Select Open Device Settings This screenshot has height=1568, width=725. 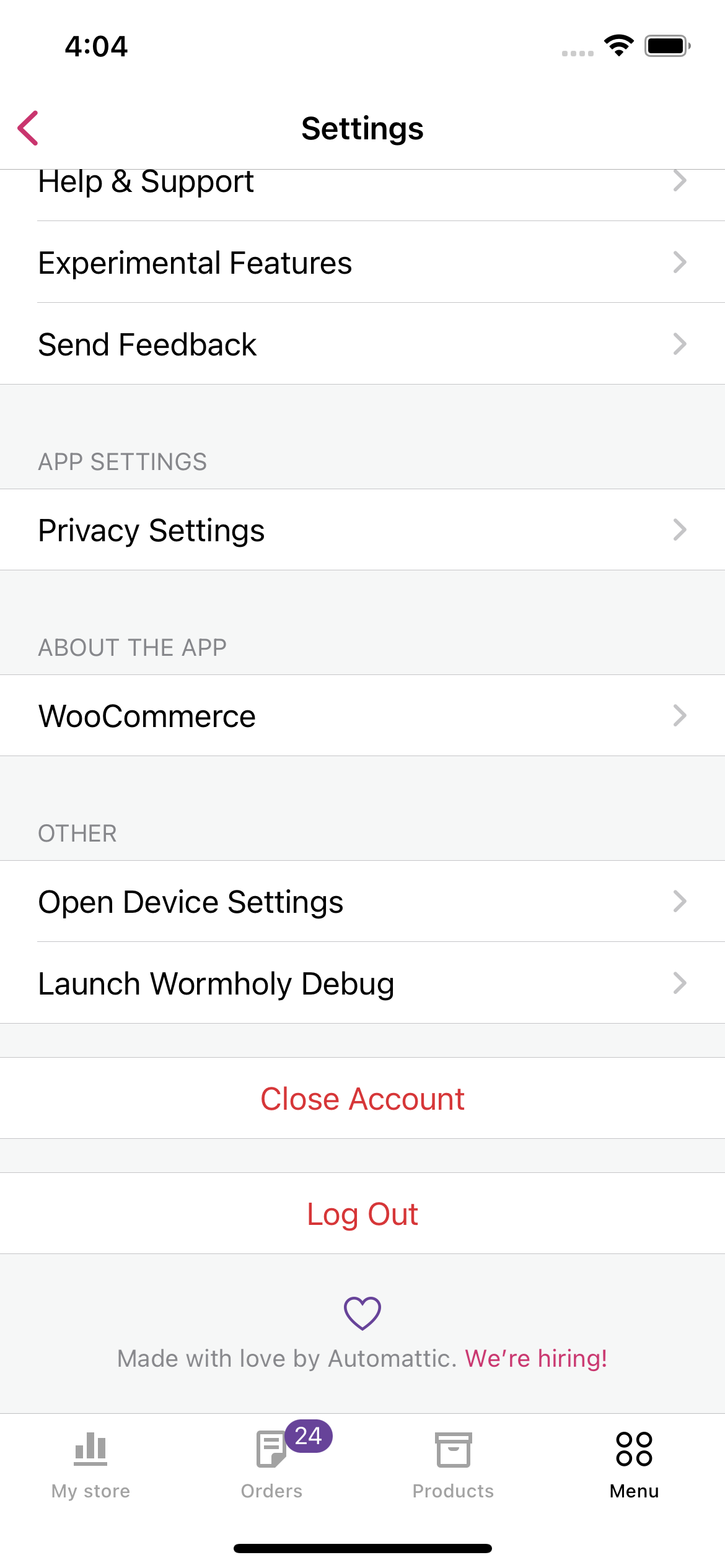click(x=362, y=902)
